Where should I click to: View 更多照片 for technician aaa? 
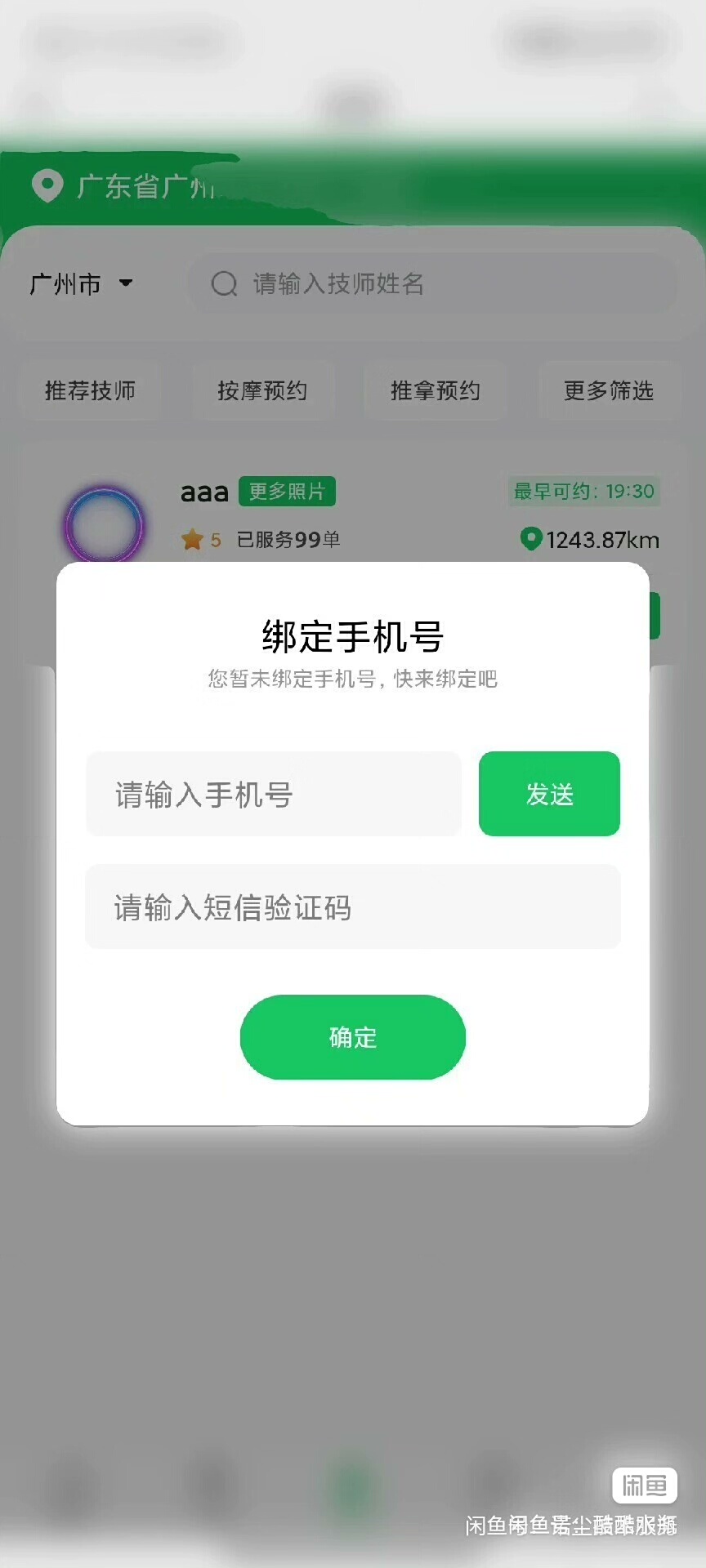click(287, 491)
